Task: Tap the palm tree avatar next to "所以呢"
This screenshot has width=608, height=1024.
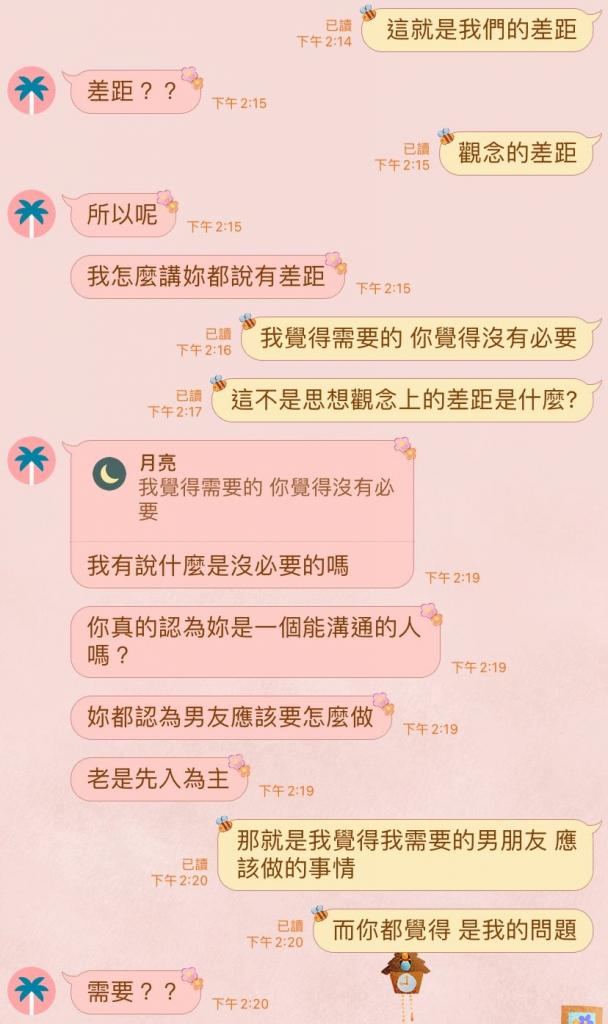Action: coord(32,214)
